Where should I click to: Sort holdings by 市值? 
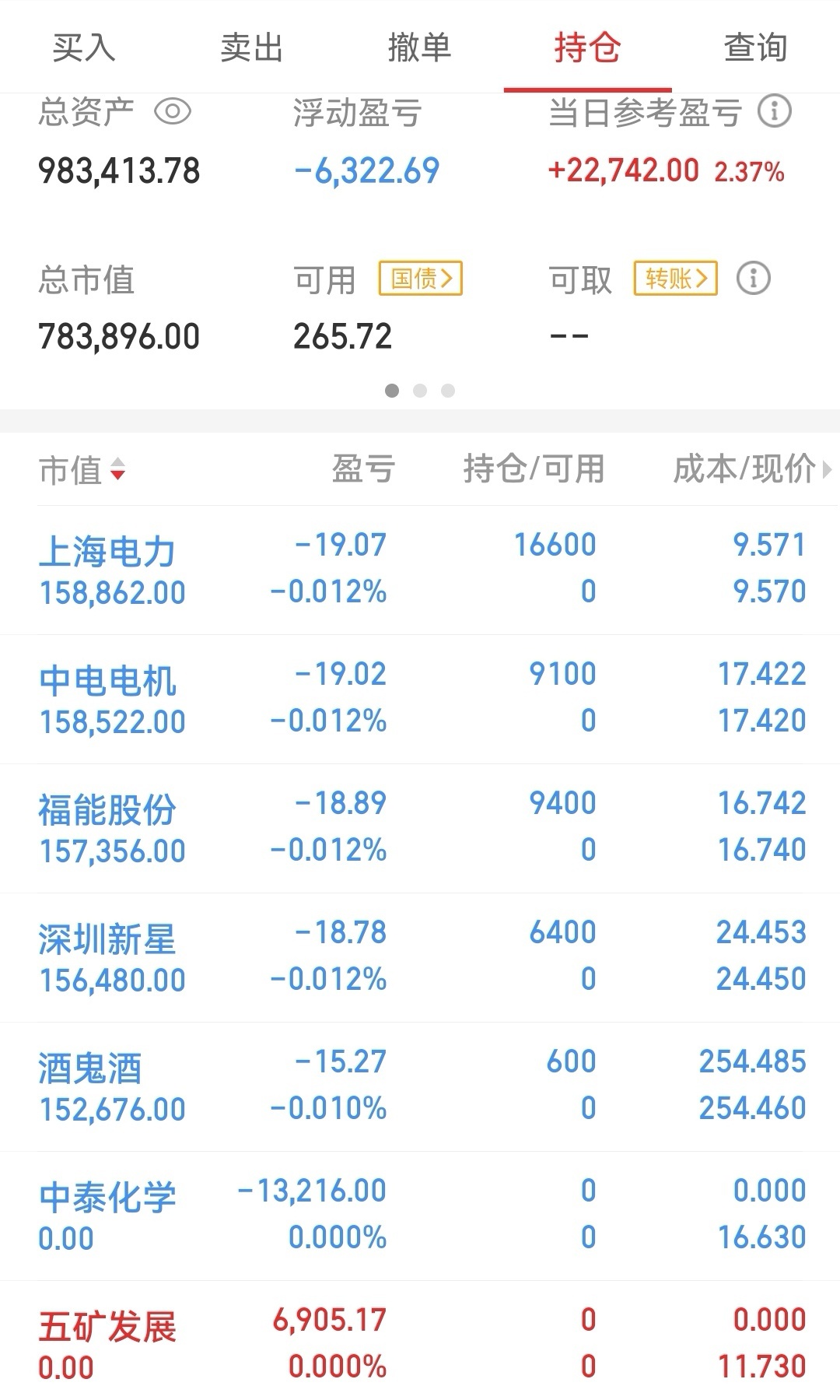(82, 470)
